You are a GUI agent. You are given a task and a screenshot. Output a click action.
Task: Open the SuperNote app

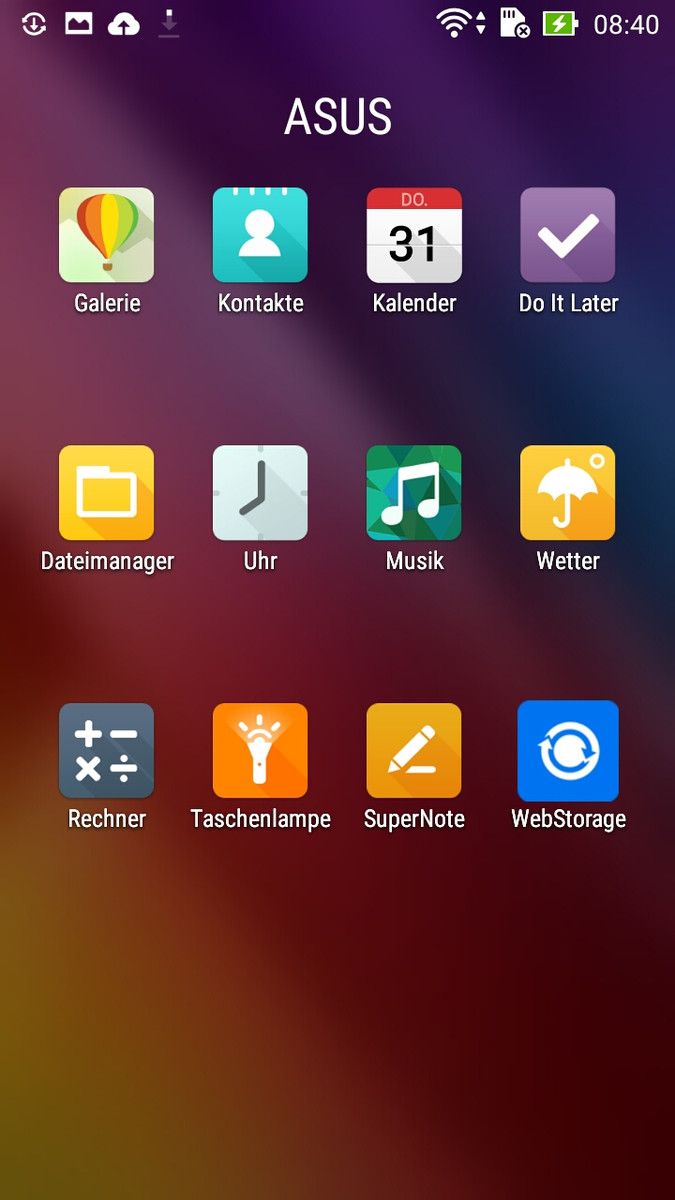coord(414,751)
